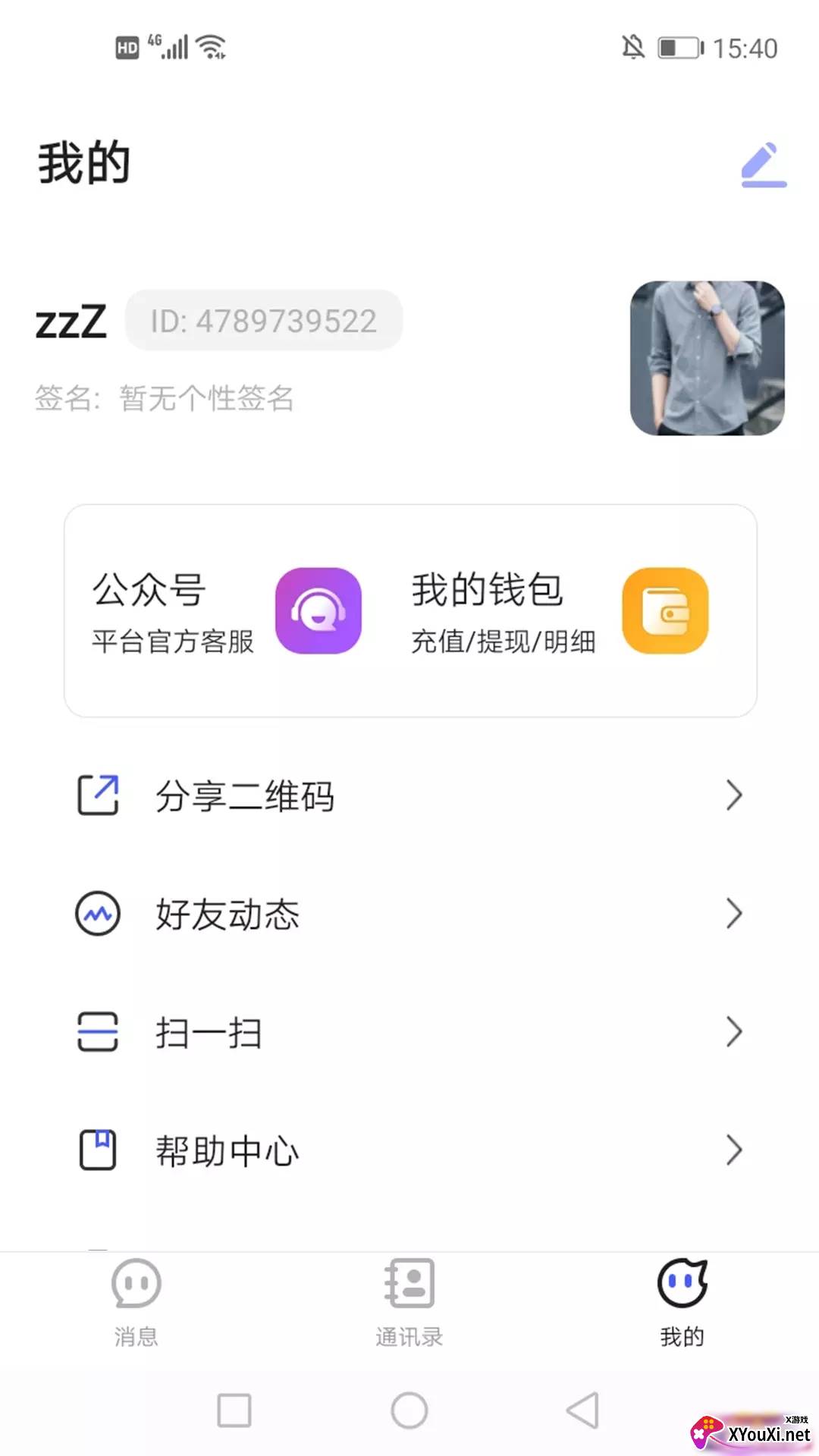Tap the 签名 signature field
The image size is (819, 1456).
coord(167,399)
